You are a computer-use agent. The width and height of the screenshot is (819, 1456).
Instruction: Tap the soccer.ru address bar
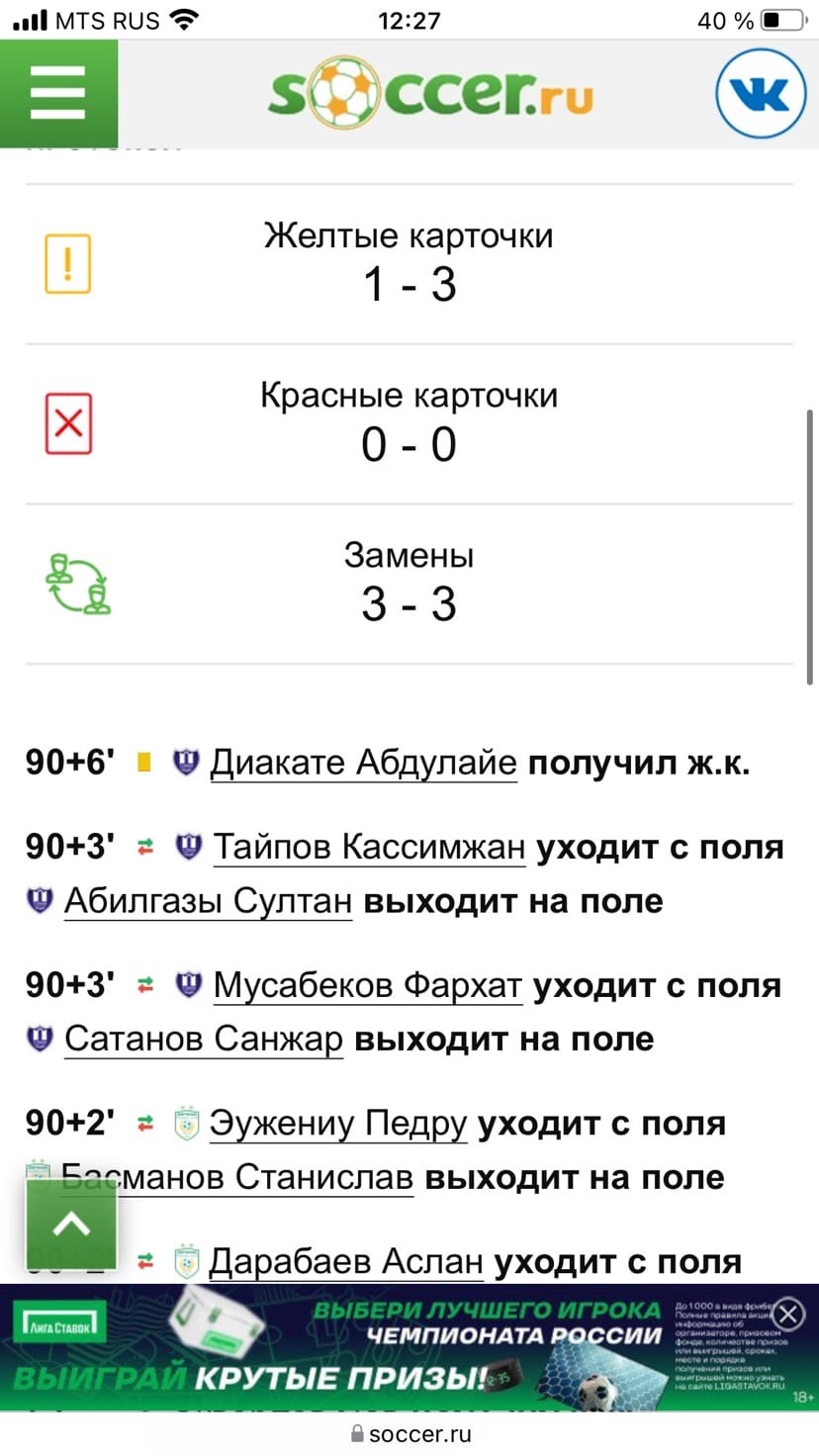pos(409,1434)
